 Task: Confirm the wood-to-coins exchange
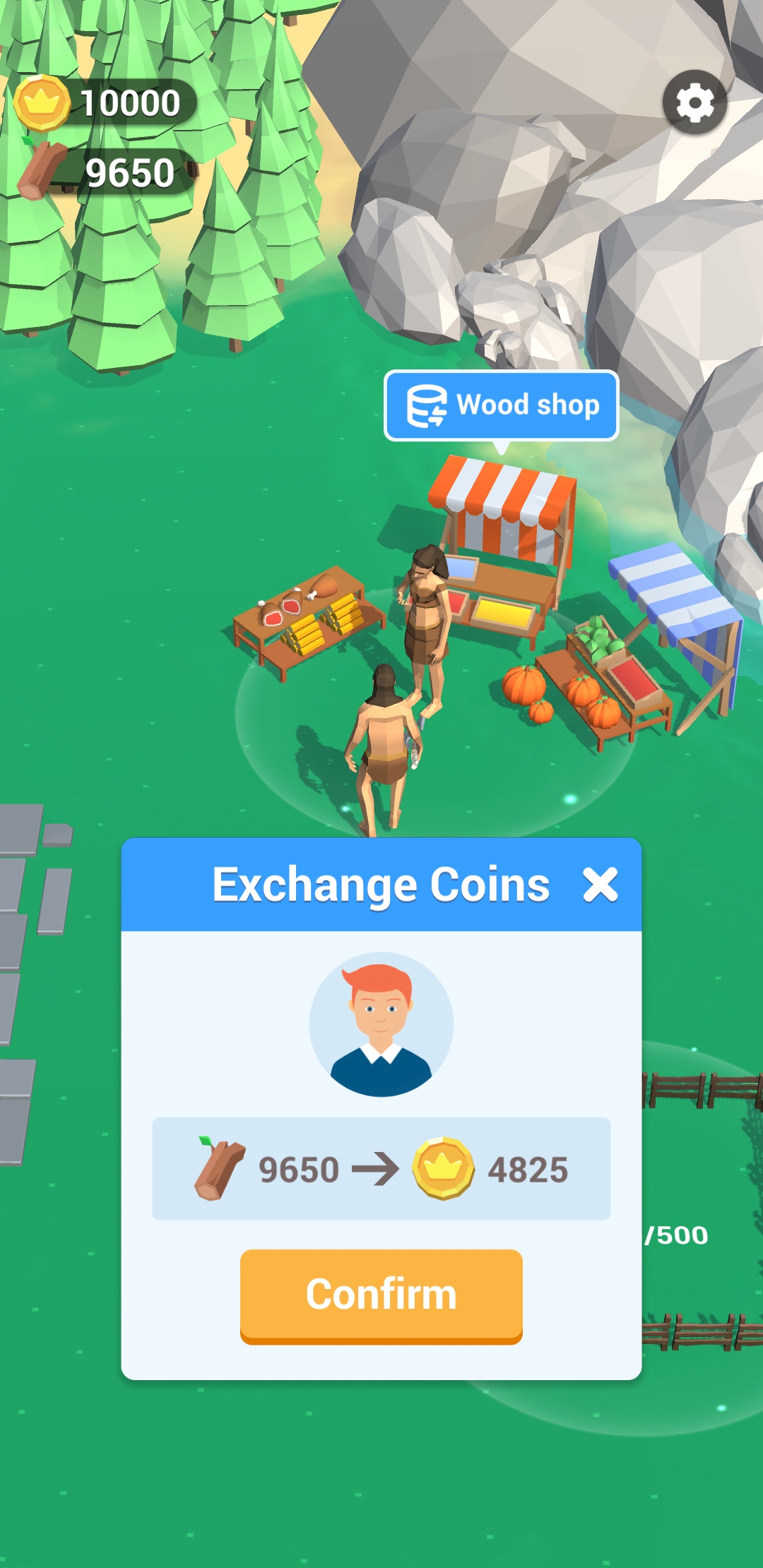tap(381, 1295)
